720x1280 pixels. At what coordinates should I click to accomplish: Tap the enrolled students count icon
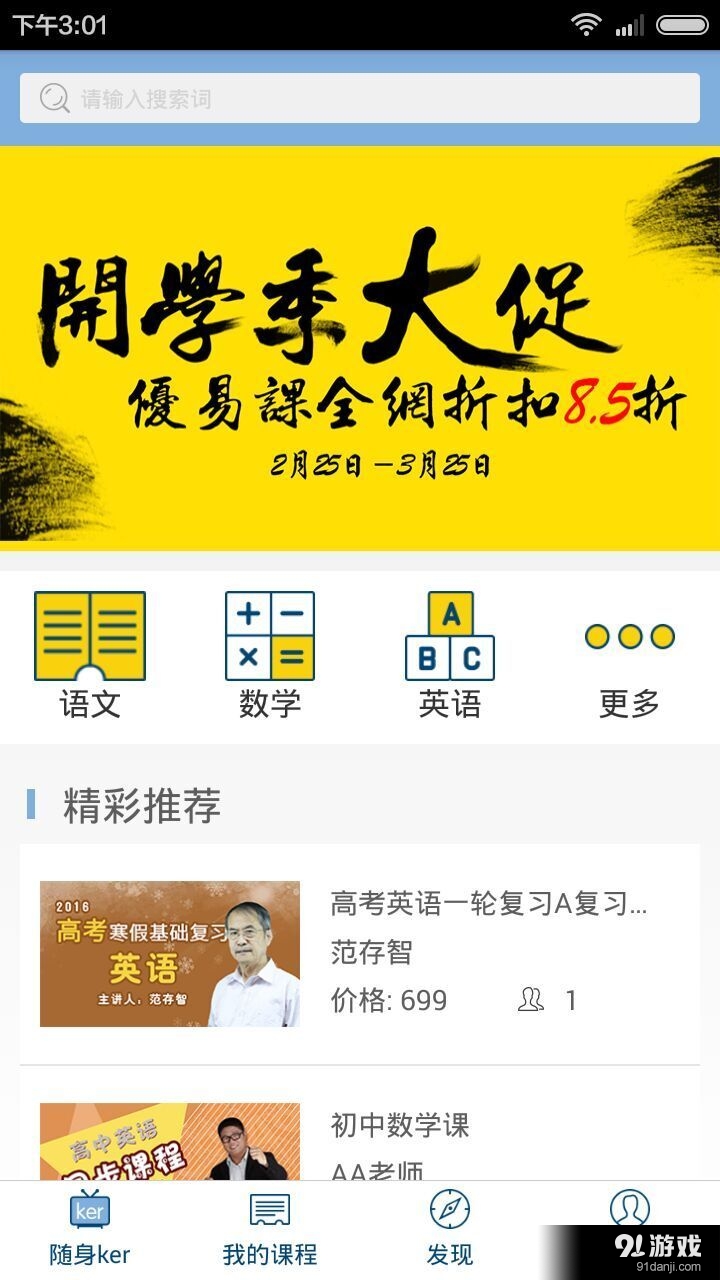click(533, 999)
